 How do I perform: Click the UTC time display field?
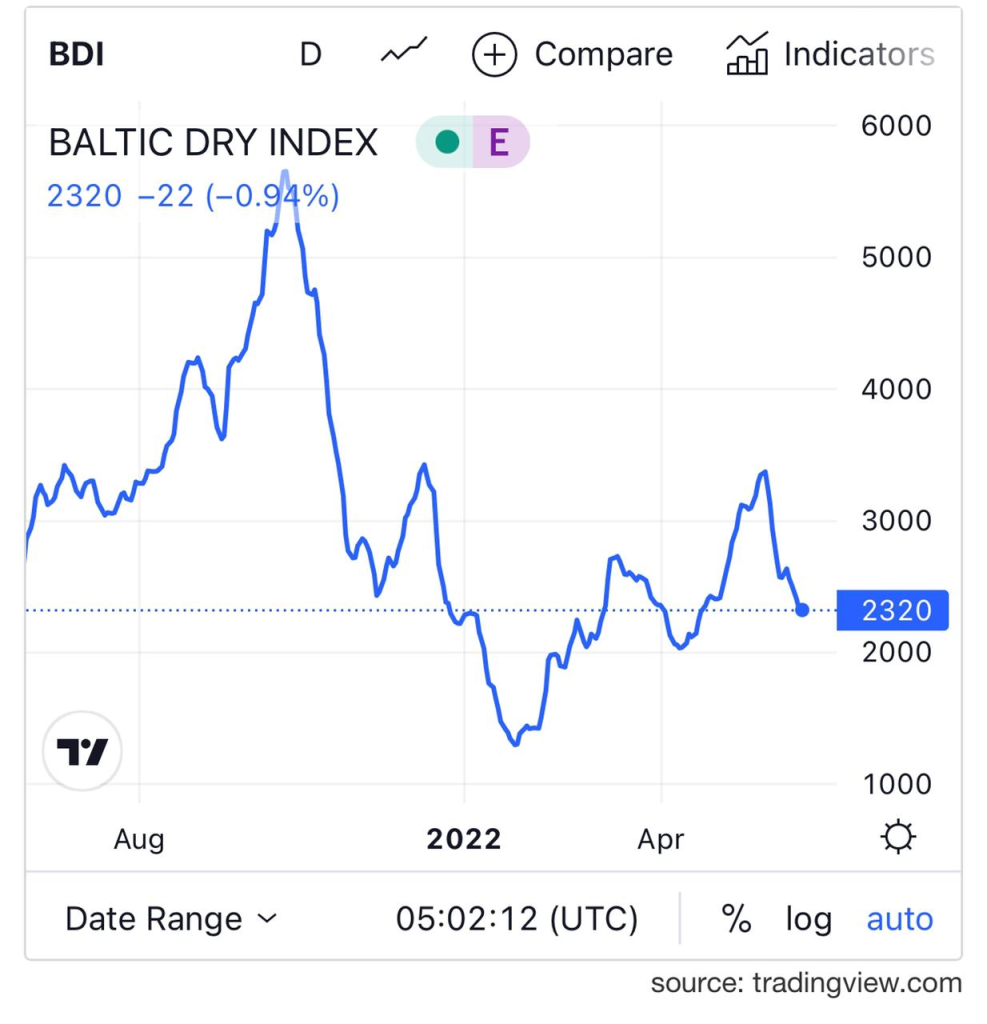[519, 918]
